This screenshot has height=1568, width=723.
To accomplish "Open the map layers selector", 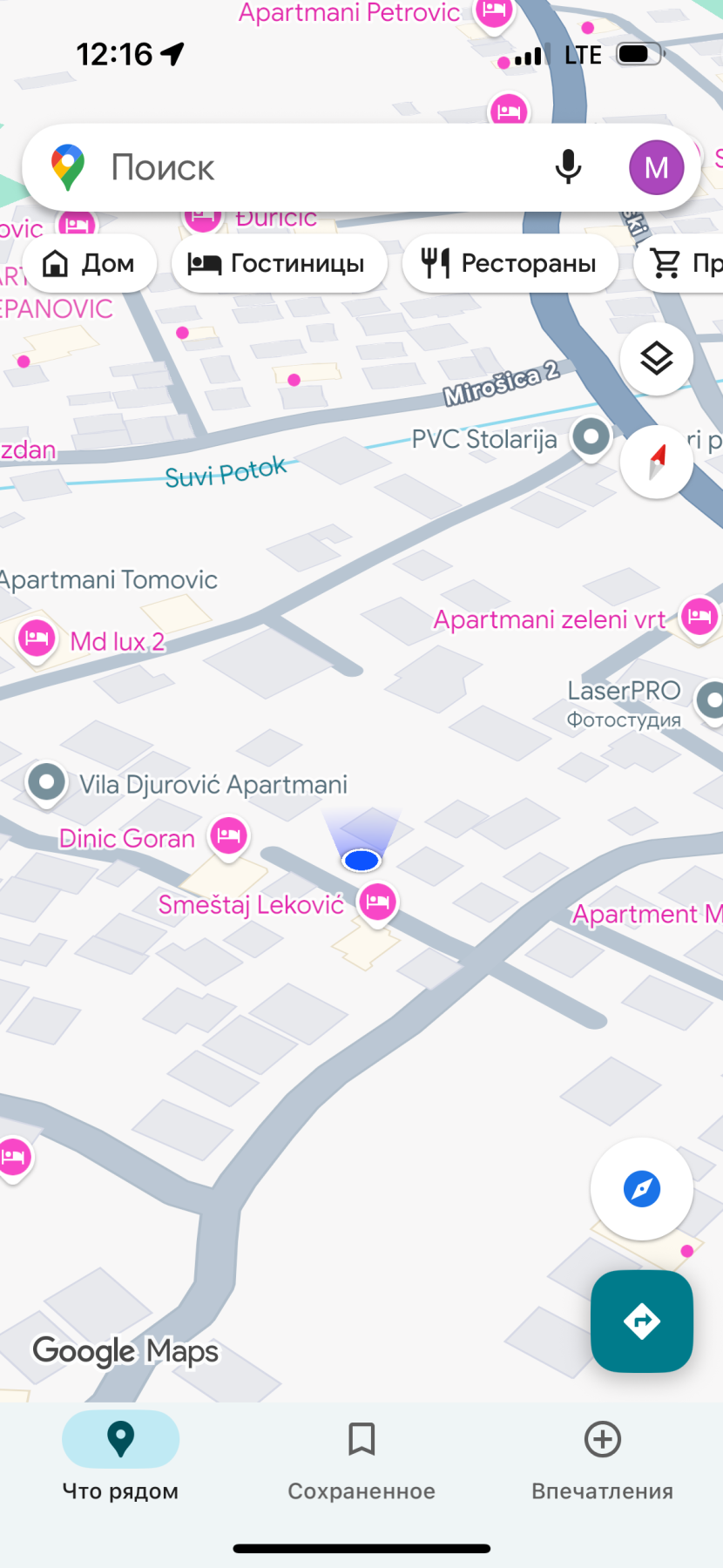I will (x=656, y=358).
